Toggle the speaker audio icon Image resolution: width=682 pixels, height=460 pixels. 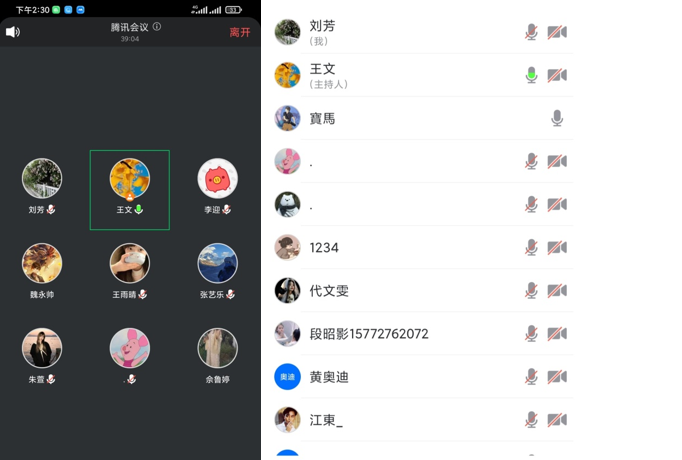[x=12, y=32]
